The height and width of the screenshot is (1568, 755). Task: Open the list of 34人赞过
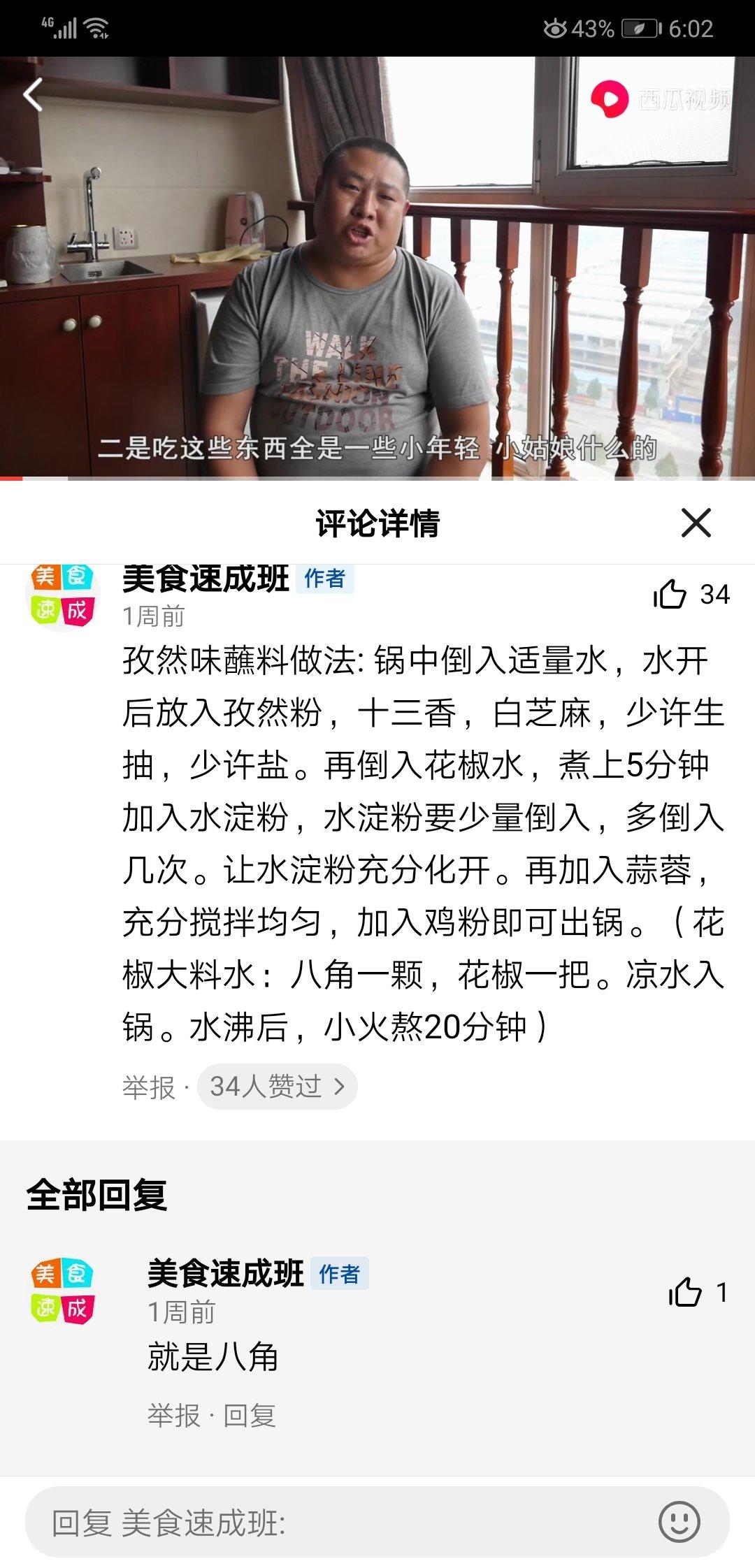(277, 1087)
